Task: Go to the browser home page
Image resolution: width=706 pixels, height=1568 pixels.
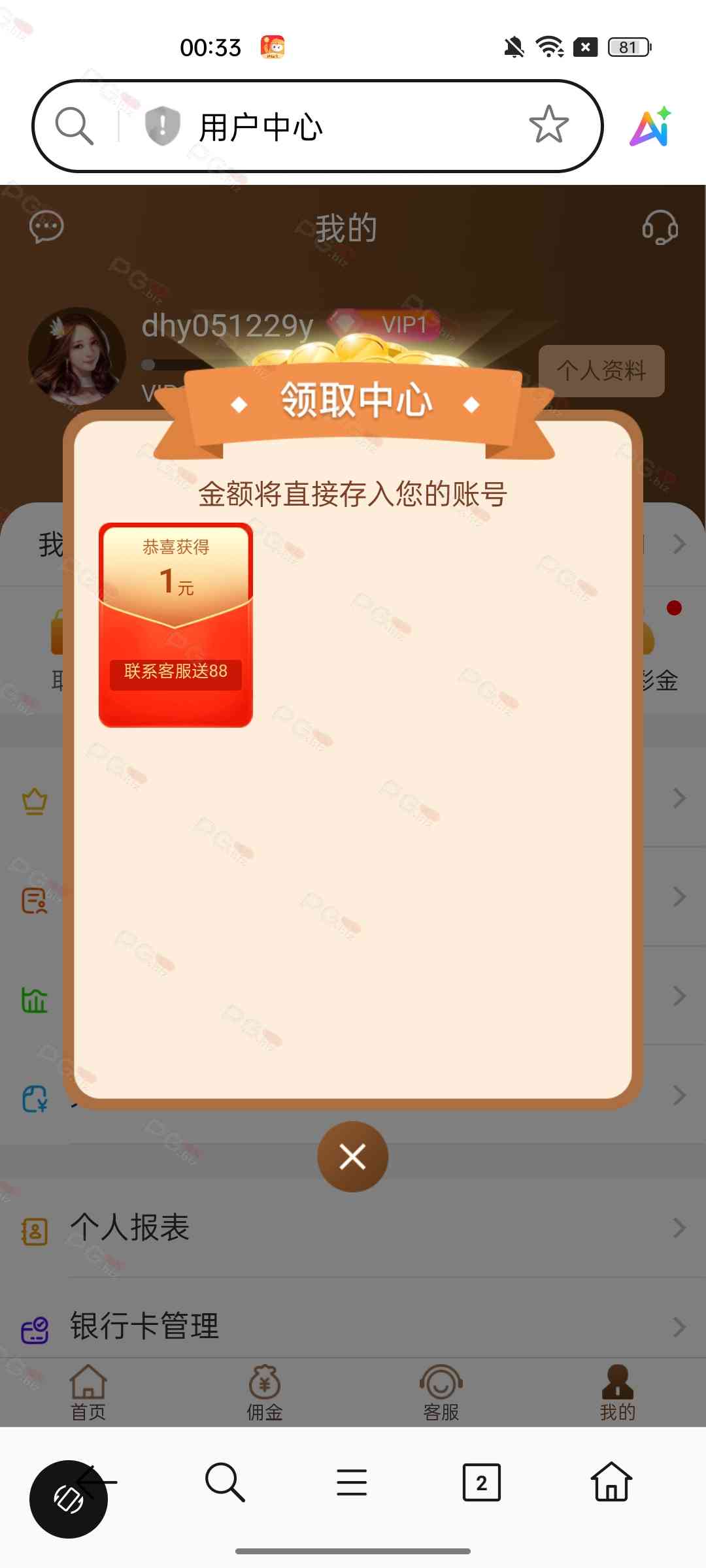Action: (x=611, y=1482)
